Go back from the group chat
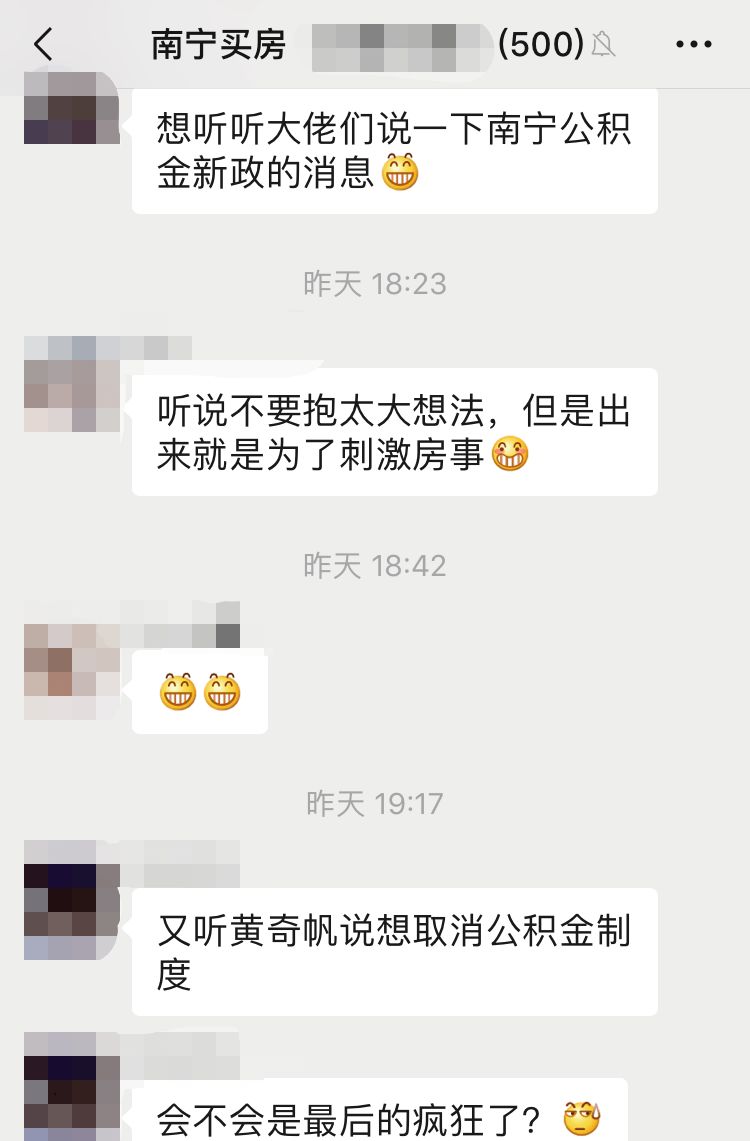750x1141 pixels. (42, 45)
